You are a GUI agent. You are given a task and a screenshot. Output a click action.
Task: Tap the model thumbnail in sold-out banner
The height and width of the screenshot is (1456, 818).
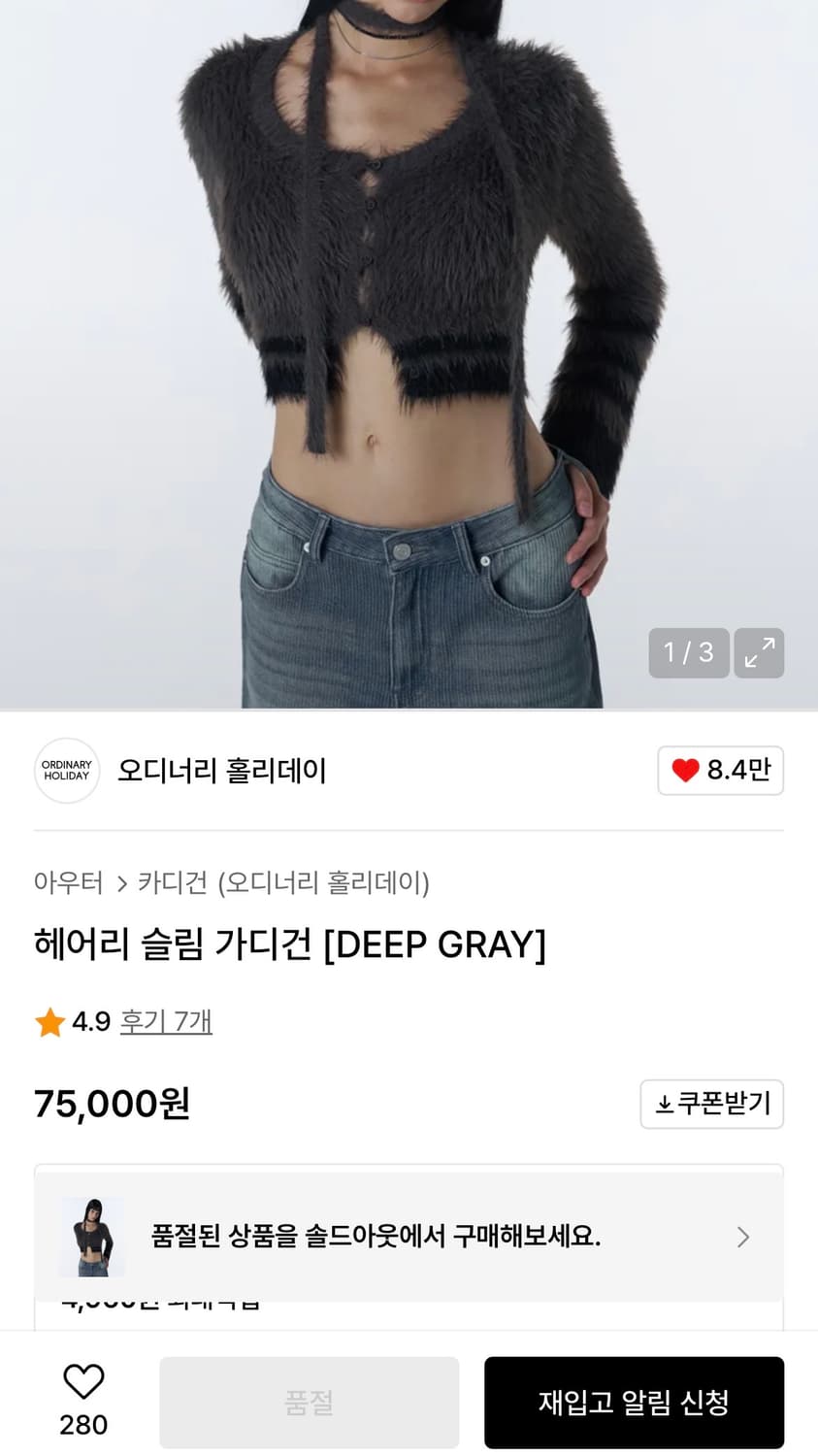click(x=91, y=1238)
